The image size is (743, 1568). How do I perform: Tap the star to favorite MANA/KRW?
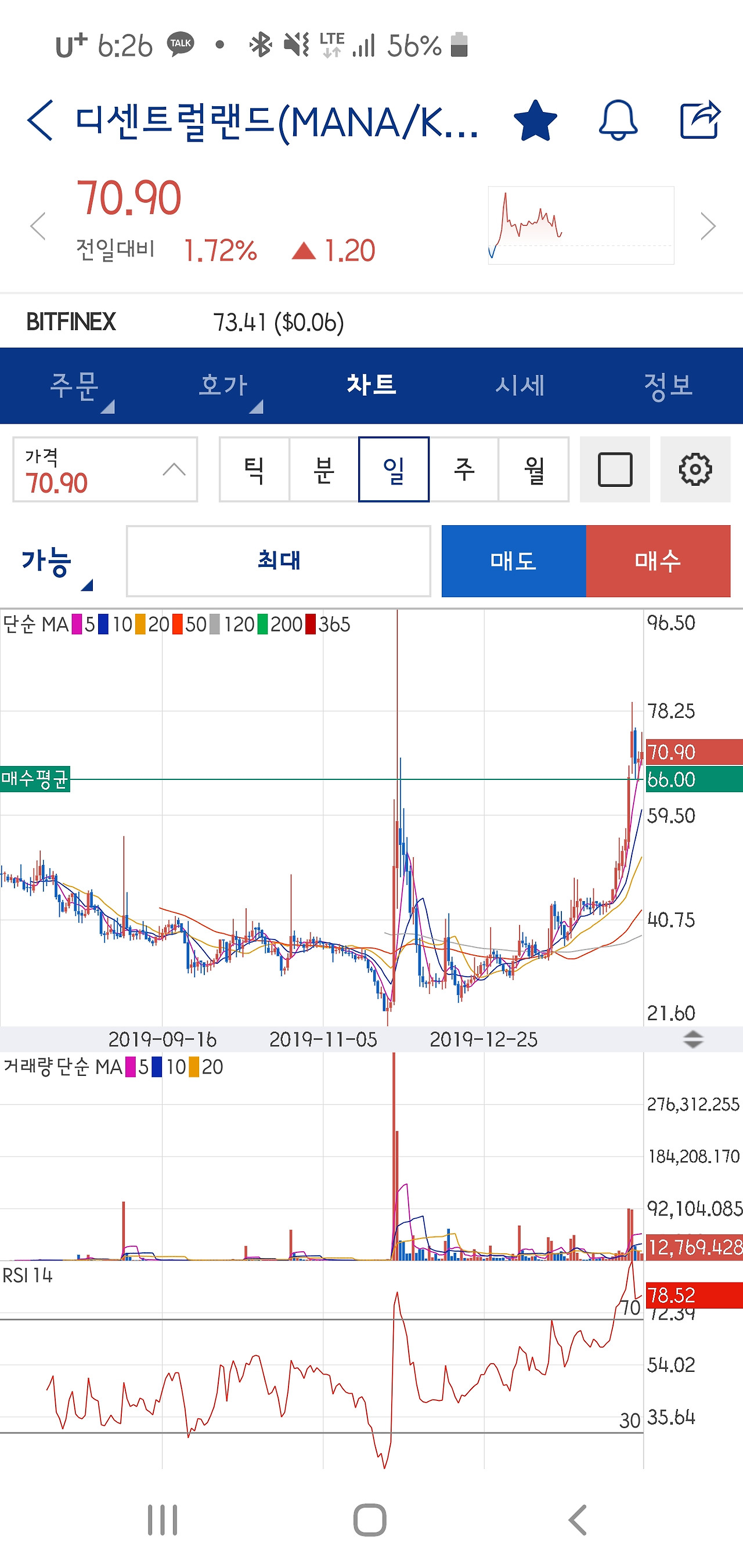point(536,120)
